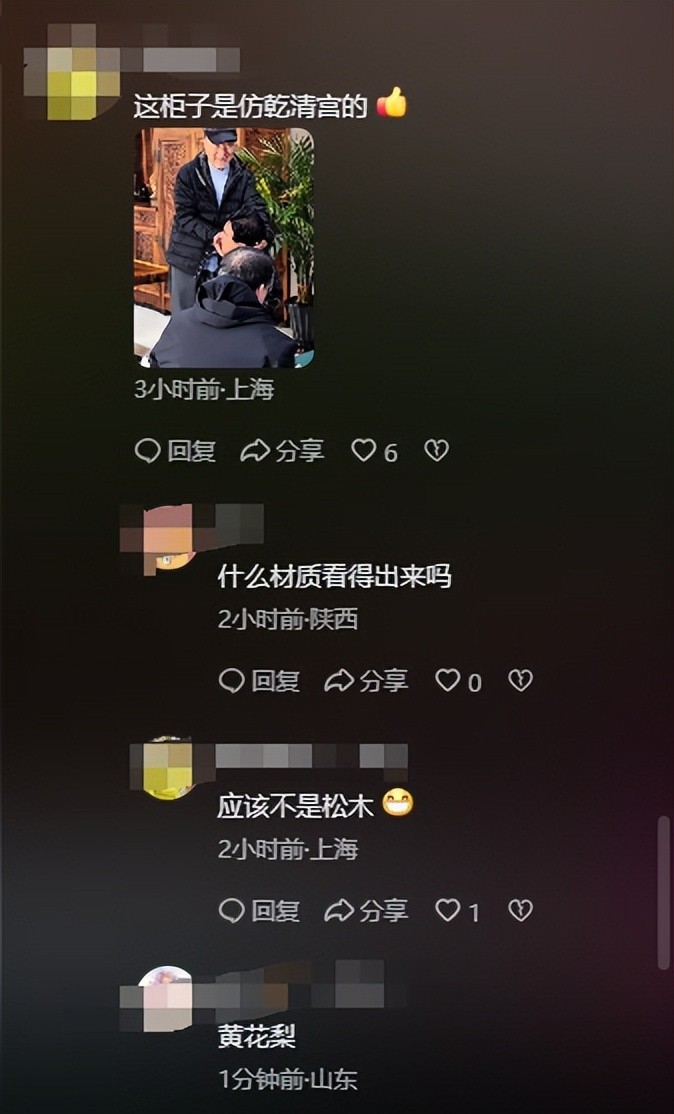
Task: Share the 应该不是松木 comment
Action: tap(367, 911)
